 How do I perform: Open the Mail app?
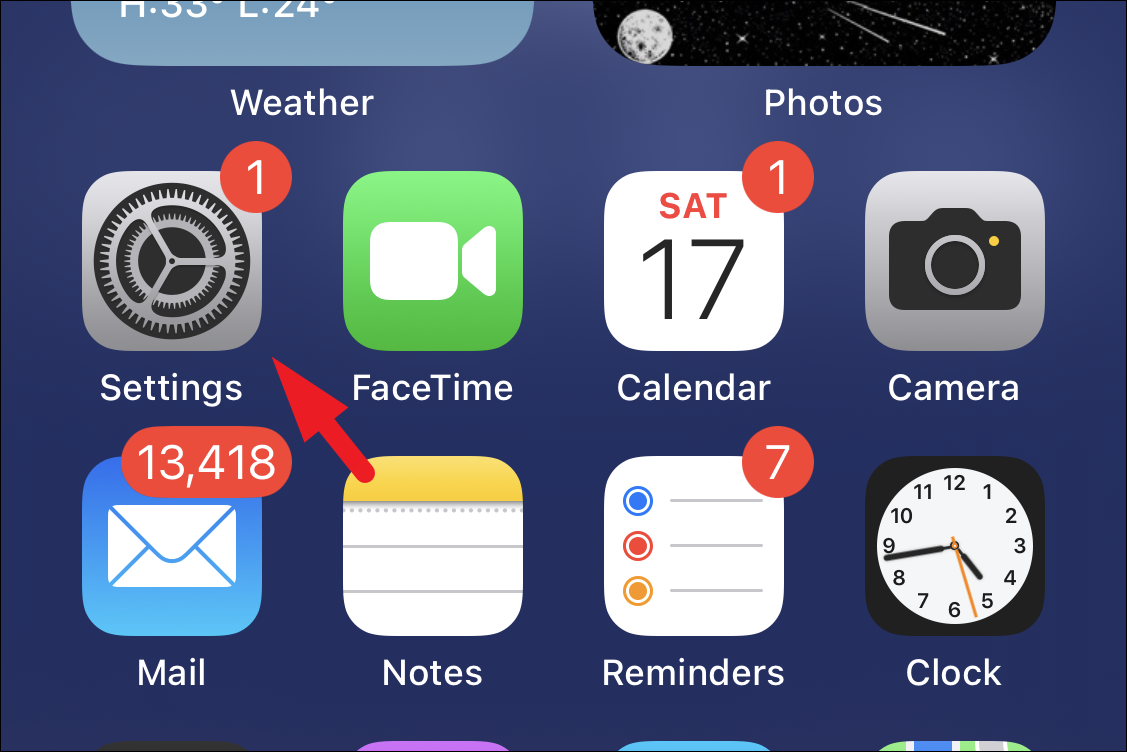[171, 546]
